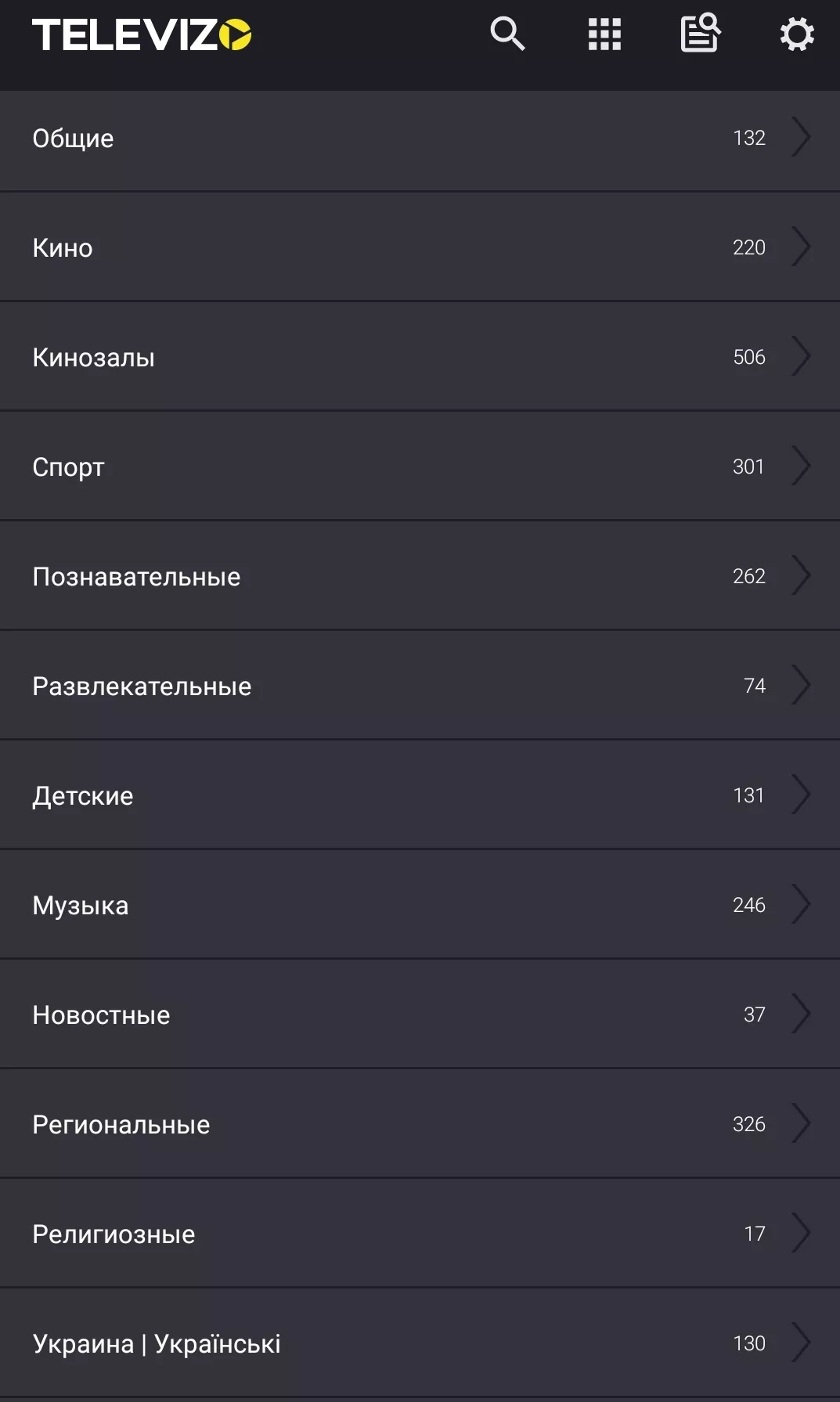Open the program guide search icon
The height and width of the screenshot is (1402, 840).
pyautogui.click(x=701, y=33)
